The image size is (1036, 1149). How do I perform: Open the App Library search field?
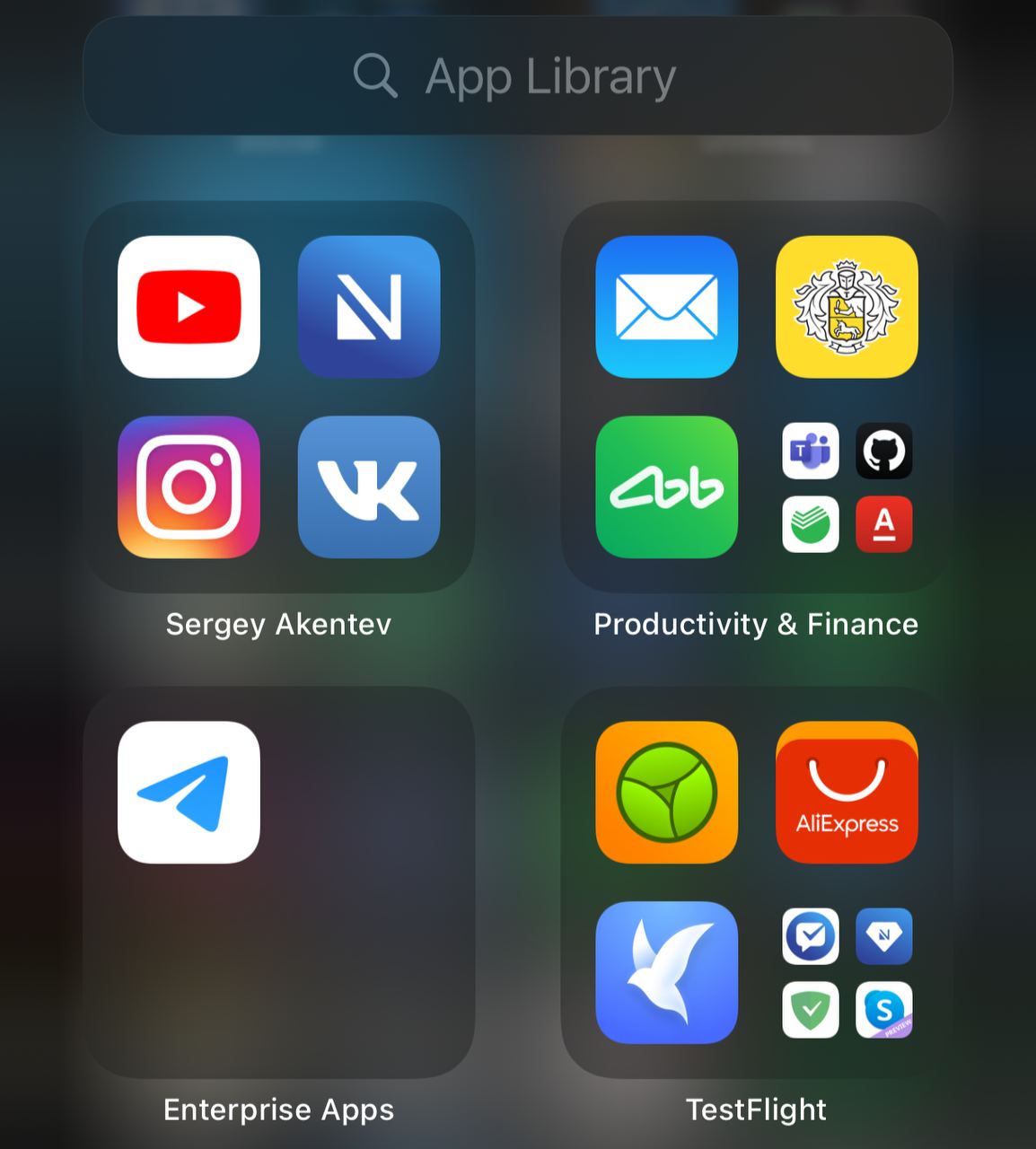click(517, 75)
